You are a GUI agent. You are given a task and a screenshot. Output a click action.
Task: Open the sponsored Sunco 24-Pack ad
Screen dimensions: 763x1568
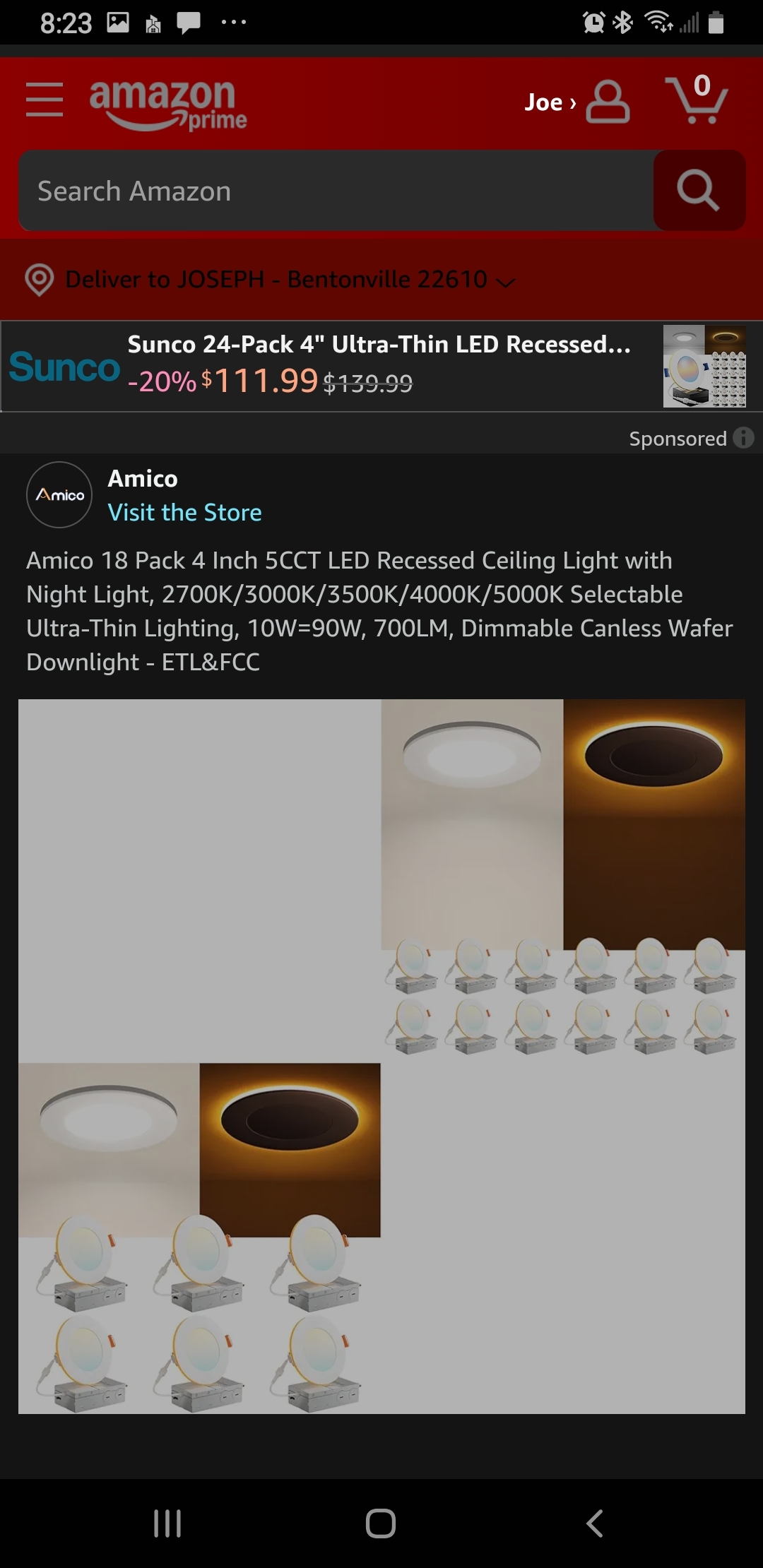tap(380, 367)
